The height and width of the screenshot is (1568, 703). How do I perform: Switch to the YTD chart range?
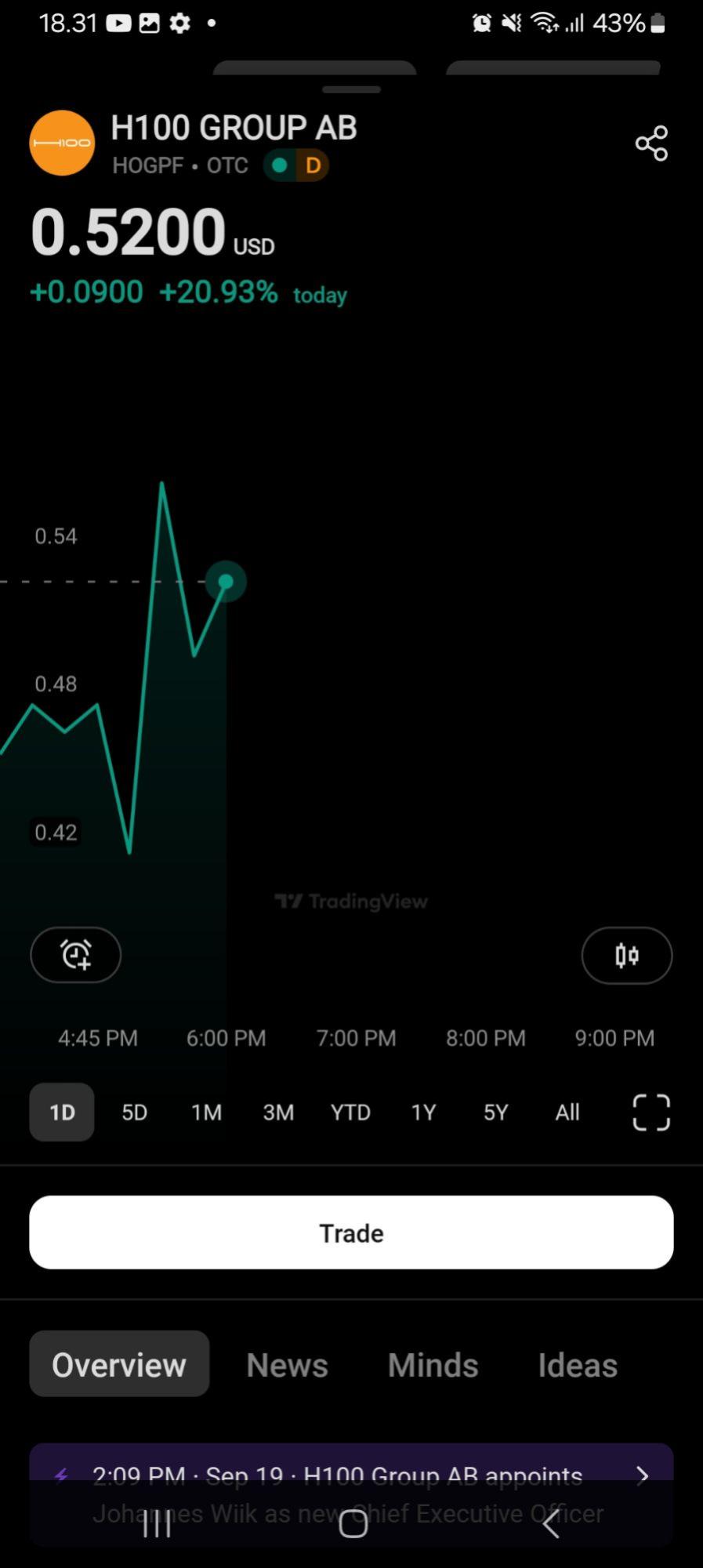tap(350, 1112)
